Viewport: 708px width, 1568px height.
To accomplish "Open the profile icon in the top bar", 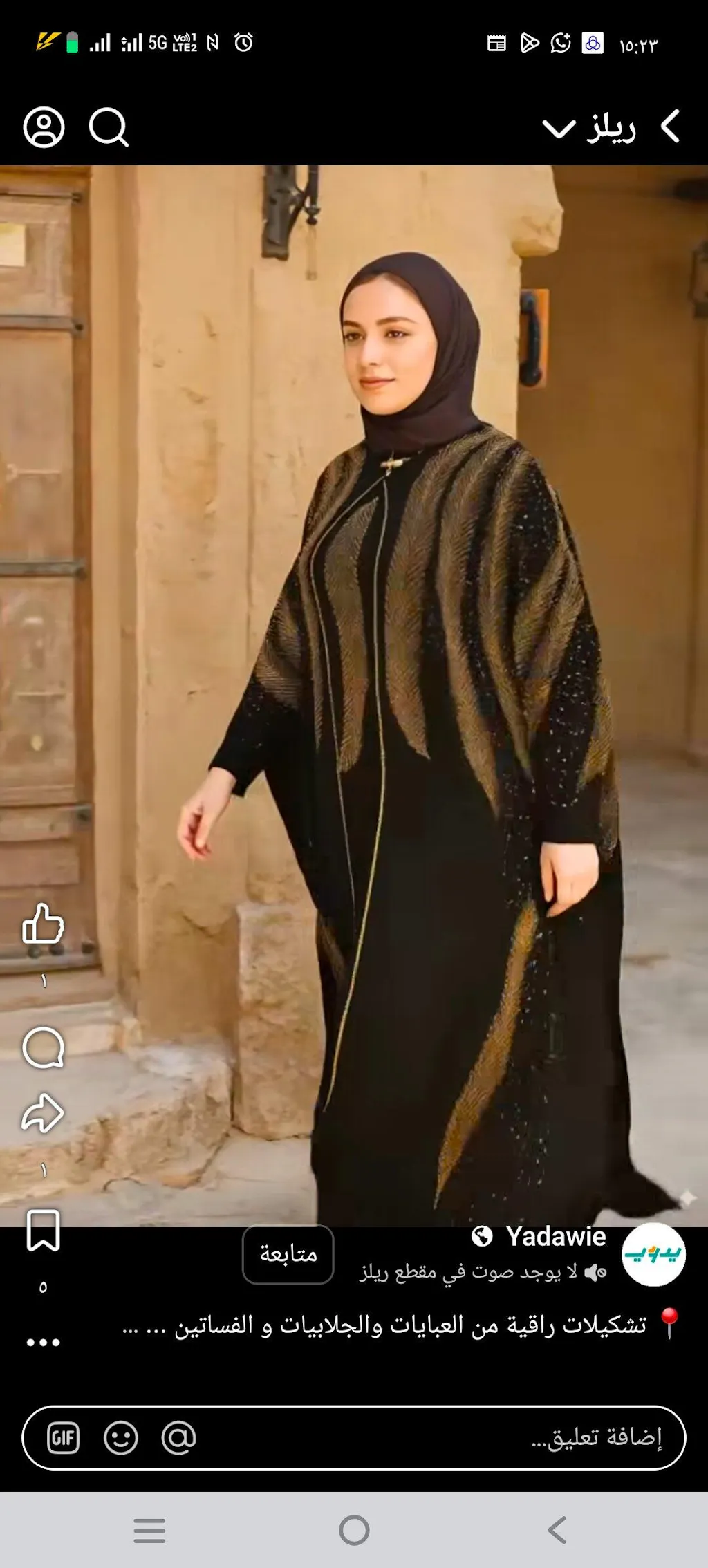I will [x=44, y=127].
